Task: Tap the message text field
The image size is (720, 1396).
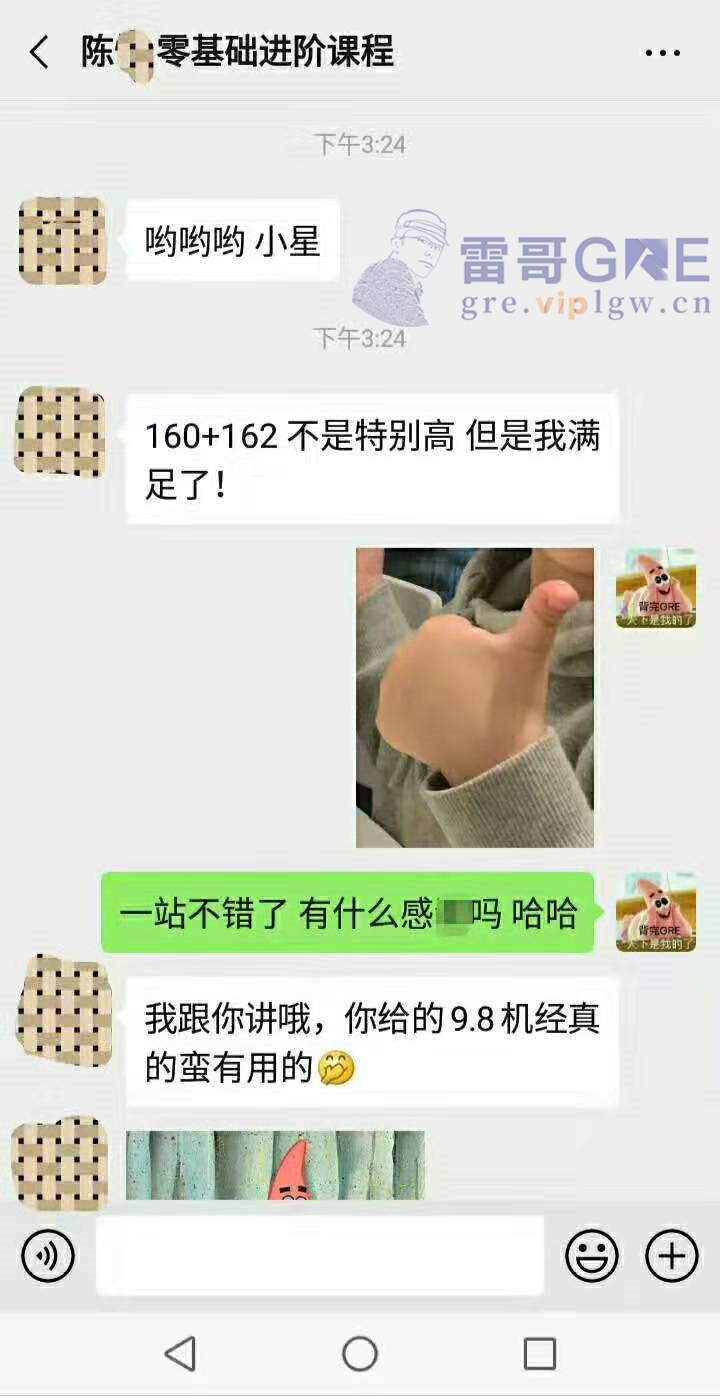Action: pos(320,1255)
